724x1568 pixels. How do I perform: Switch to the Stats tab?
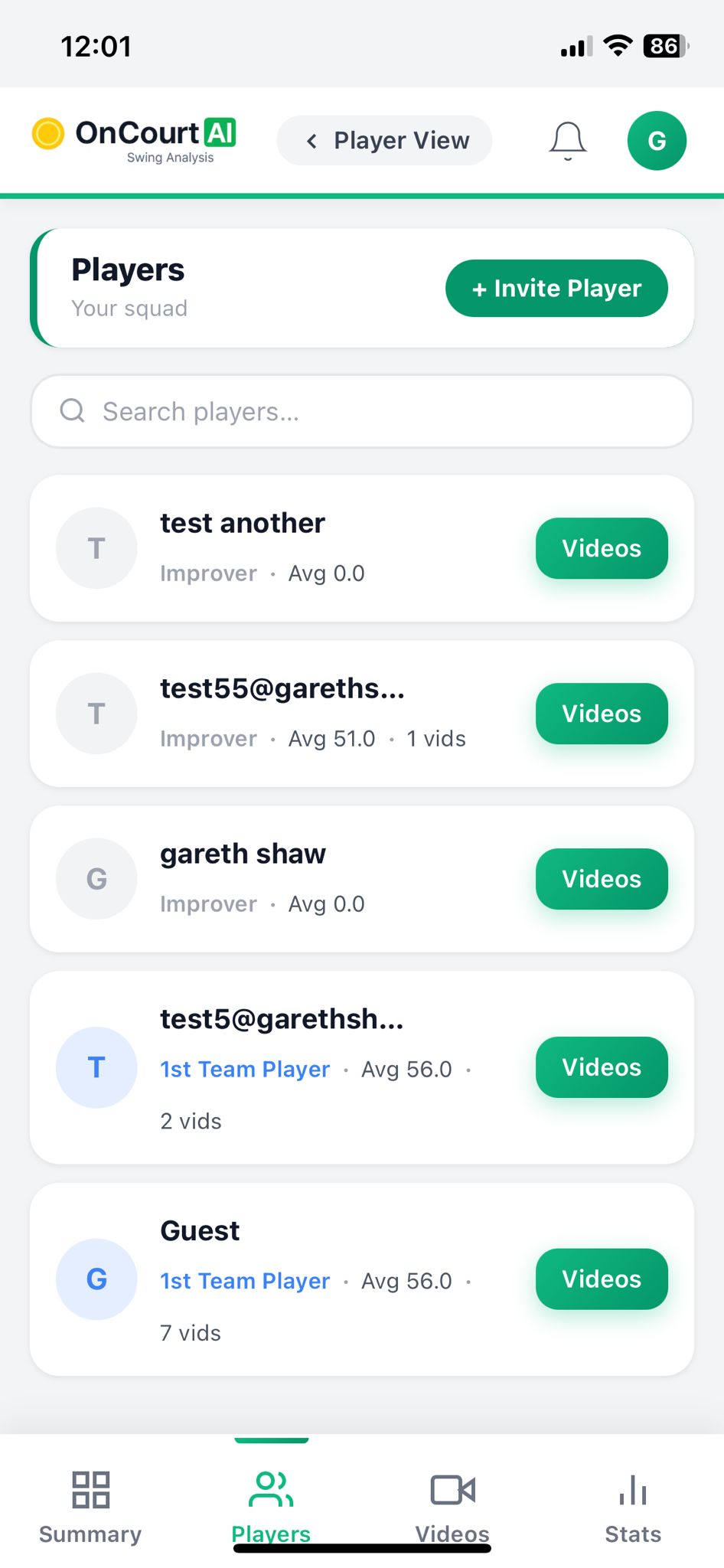(633, 1510)
